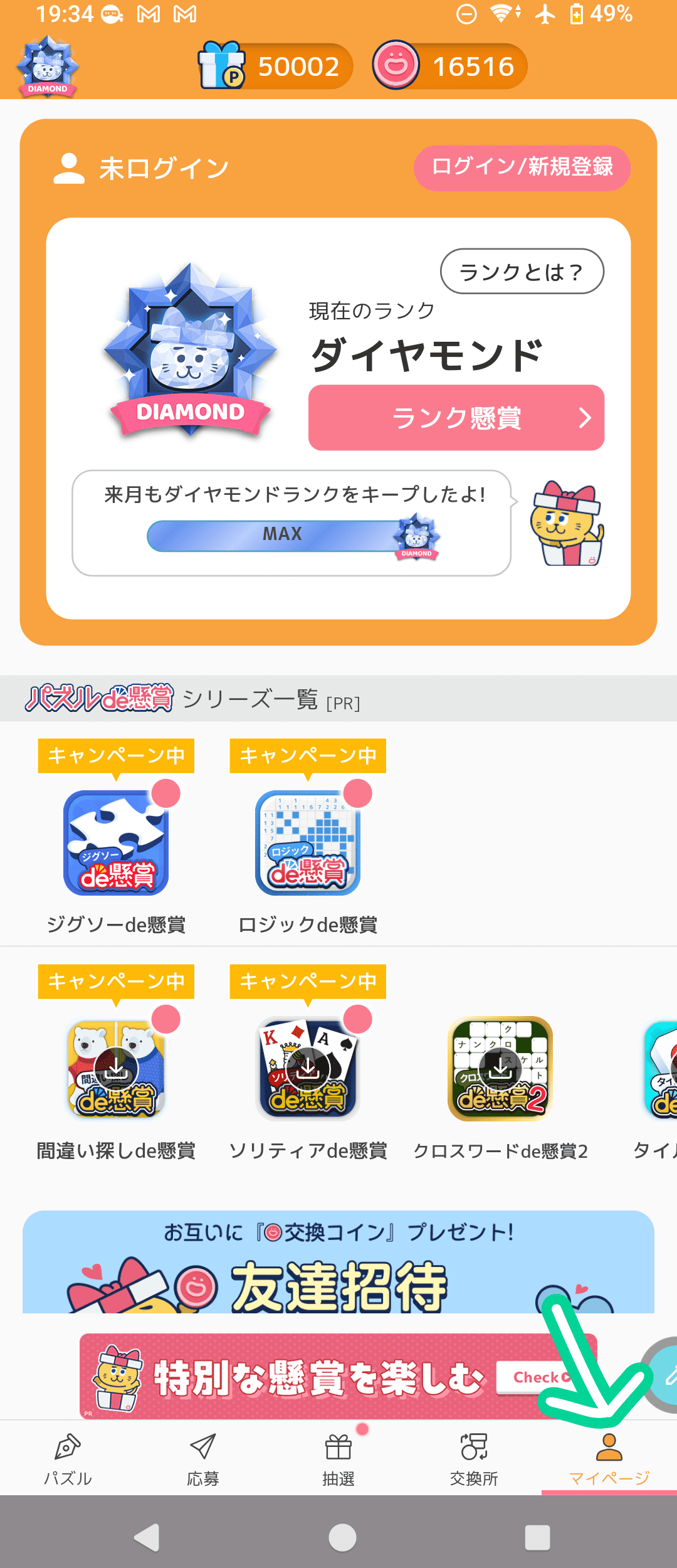The image size is (677, 1568).
Task: Tap the 16516 exchange coin counter
Action: 449,66
